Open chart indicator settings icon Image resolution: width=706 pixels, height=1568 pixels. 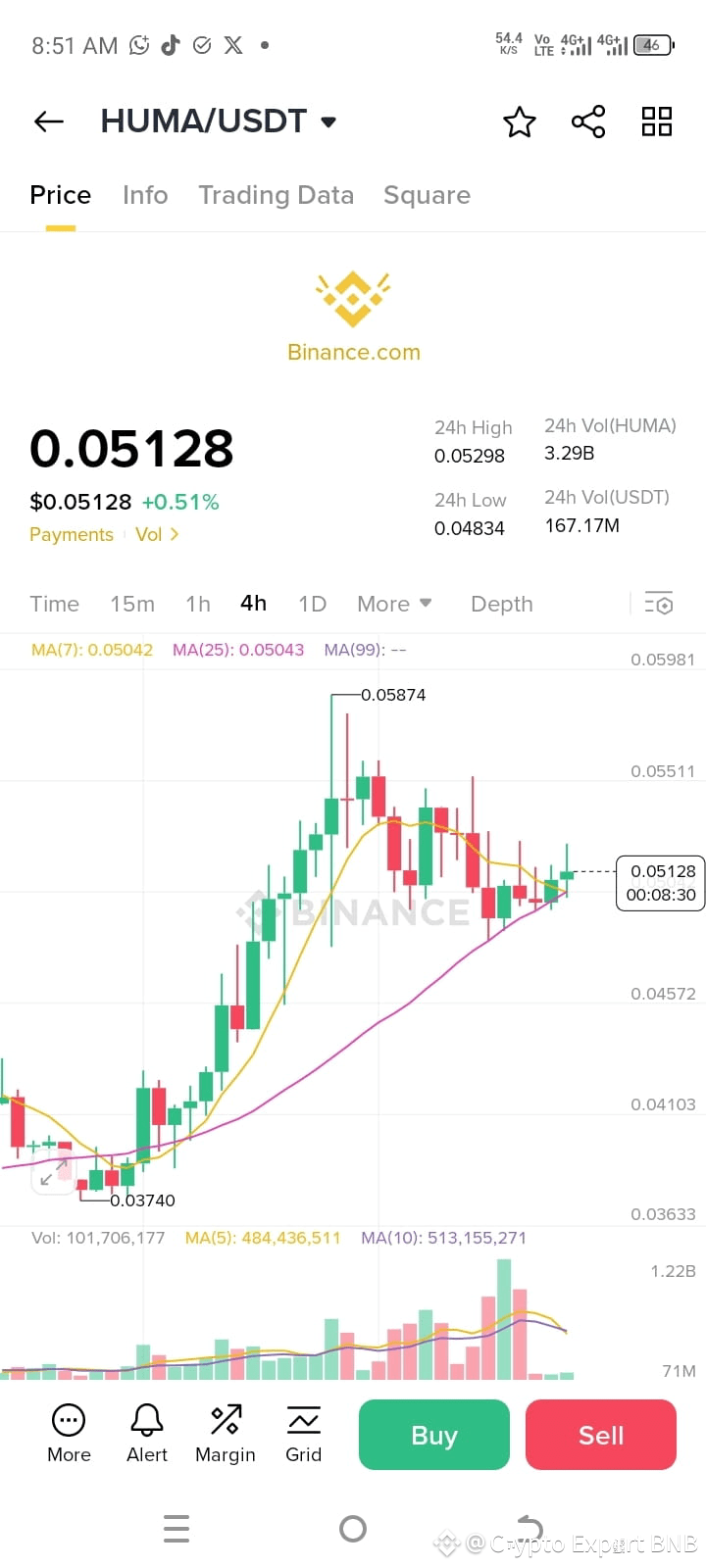(659, 604)
